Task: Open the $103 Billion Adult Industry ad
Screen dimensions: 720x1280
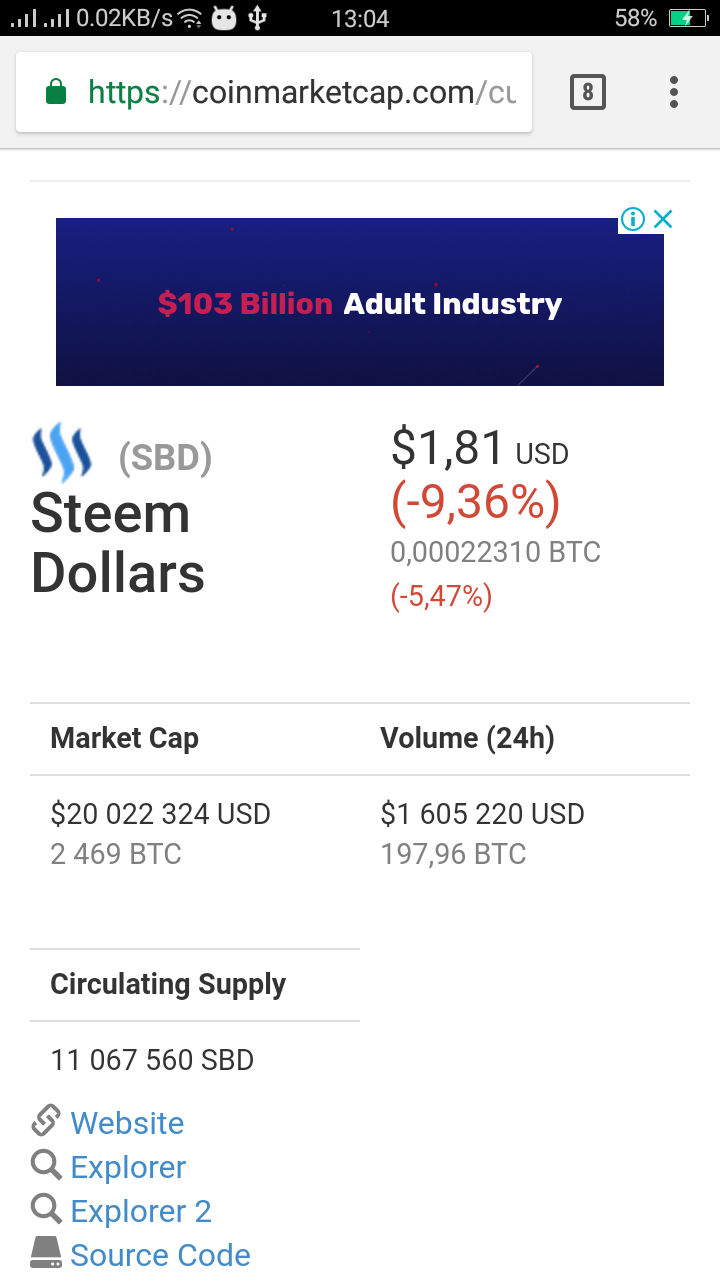Action: [x=360, y=302]
